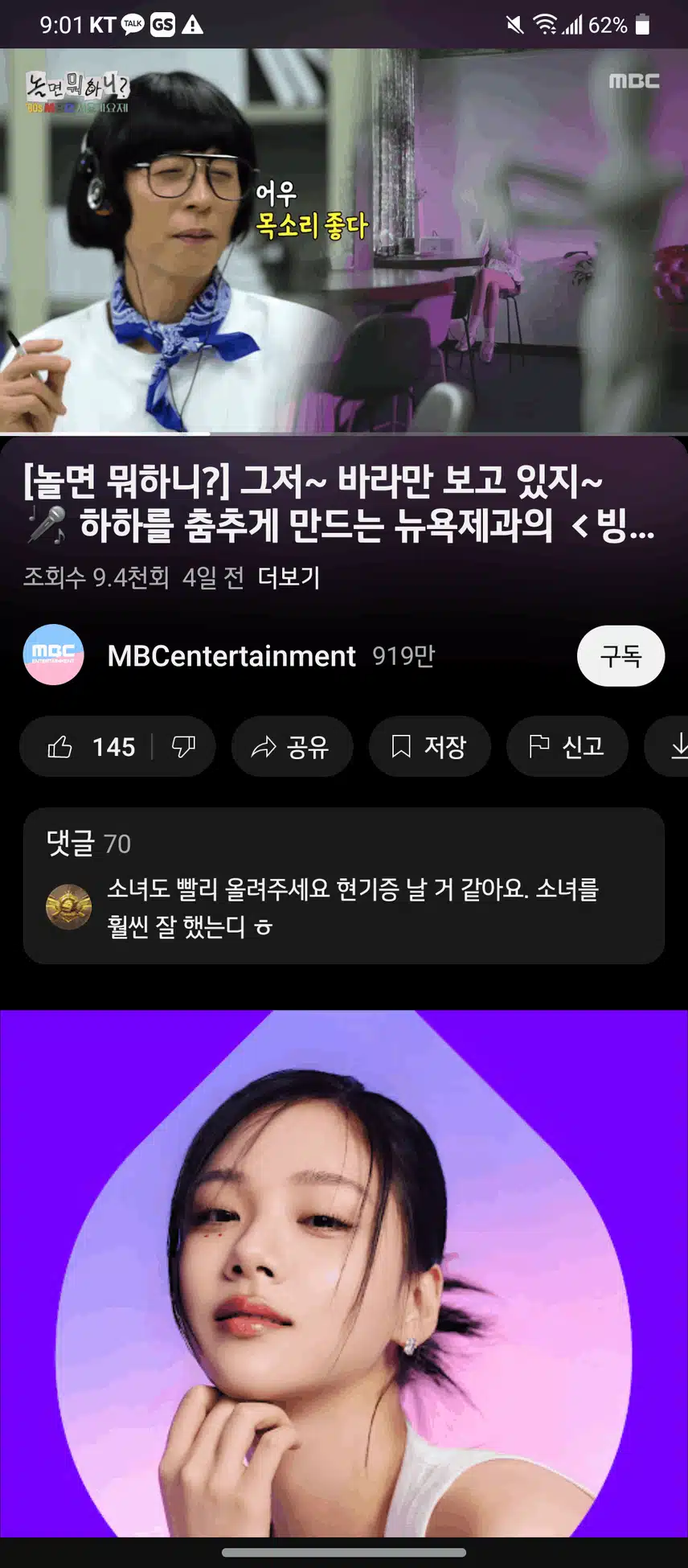Save the video using 저장
The image size is (688, 1568).
coord(429,747)
